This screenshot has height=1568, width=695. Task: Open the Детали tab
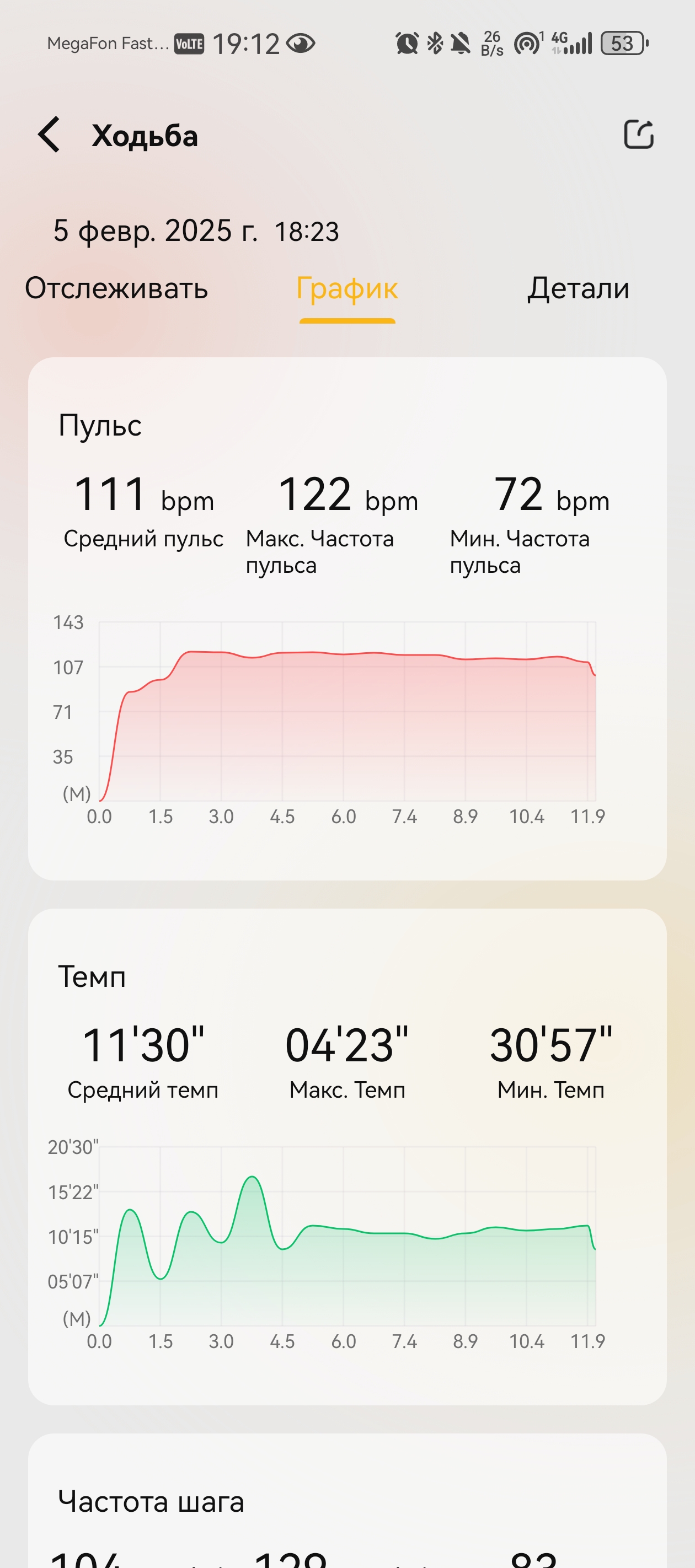pos(578,288)
